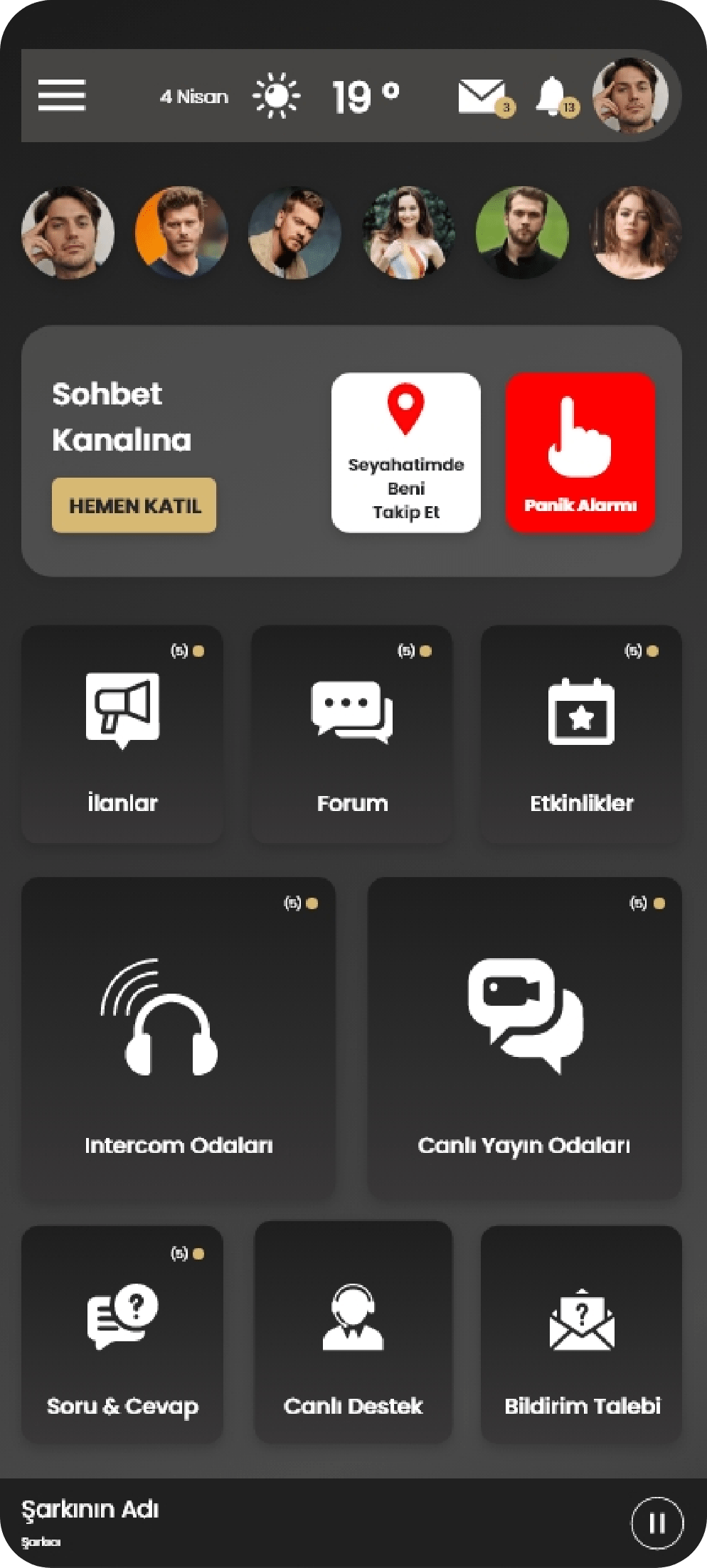Image resolution: width=707 pixels, height=1568 pixels.
Task: Open Intercom Odaları
Action: tap(178, 1038)
